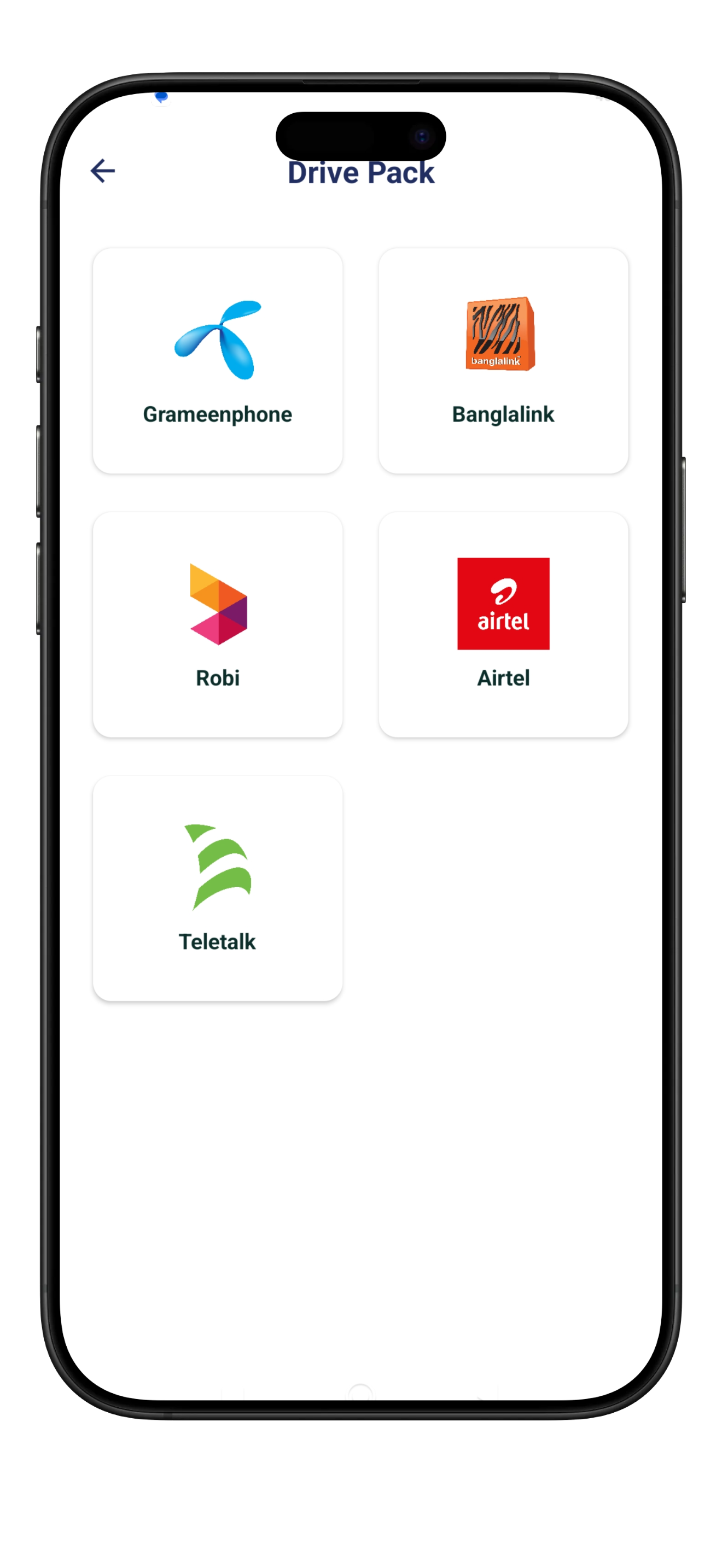This screenshot has width=722, height=1568.
Task: Go back using the arrow icon
Action: pyautogui.click(x=103, y=171)
